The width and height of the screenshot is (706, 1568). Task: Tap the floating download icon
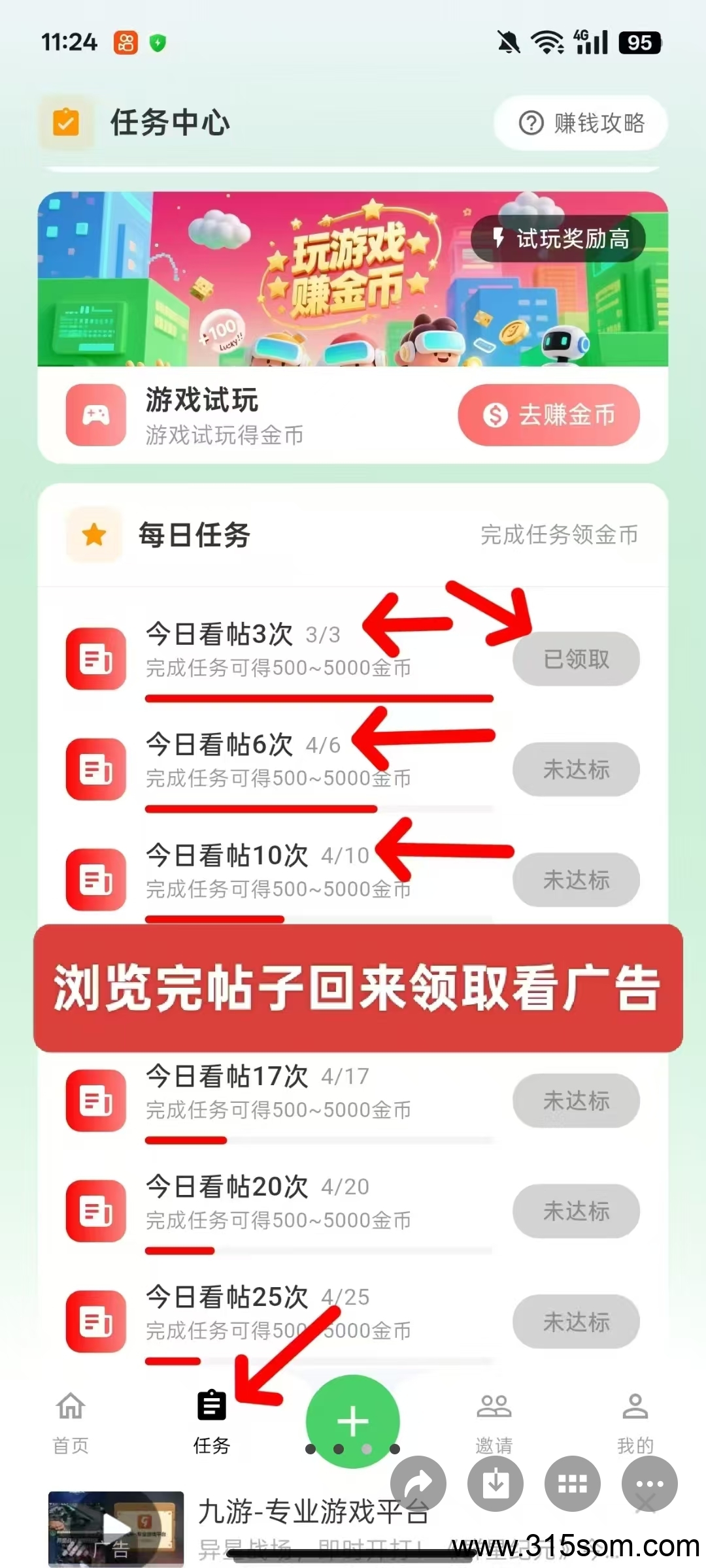[496, 1484]
